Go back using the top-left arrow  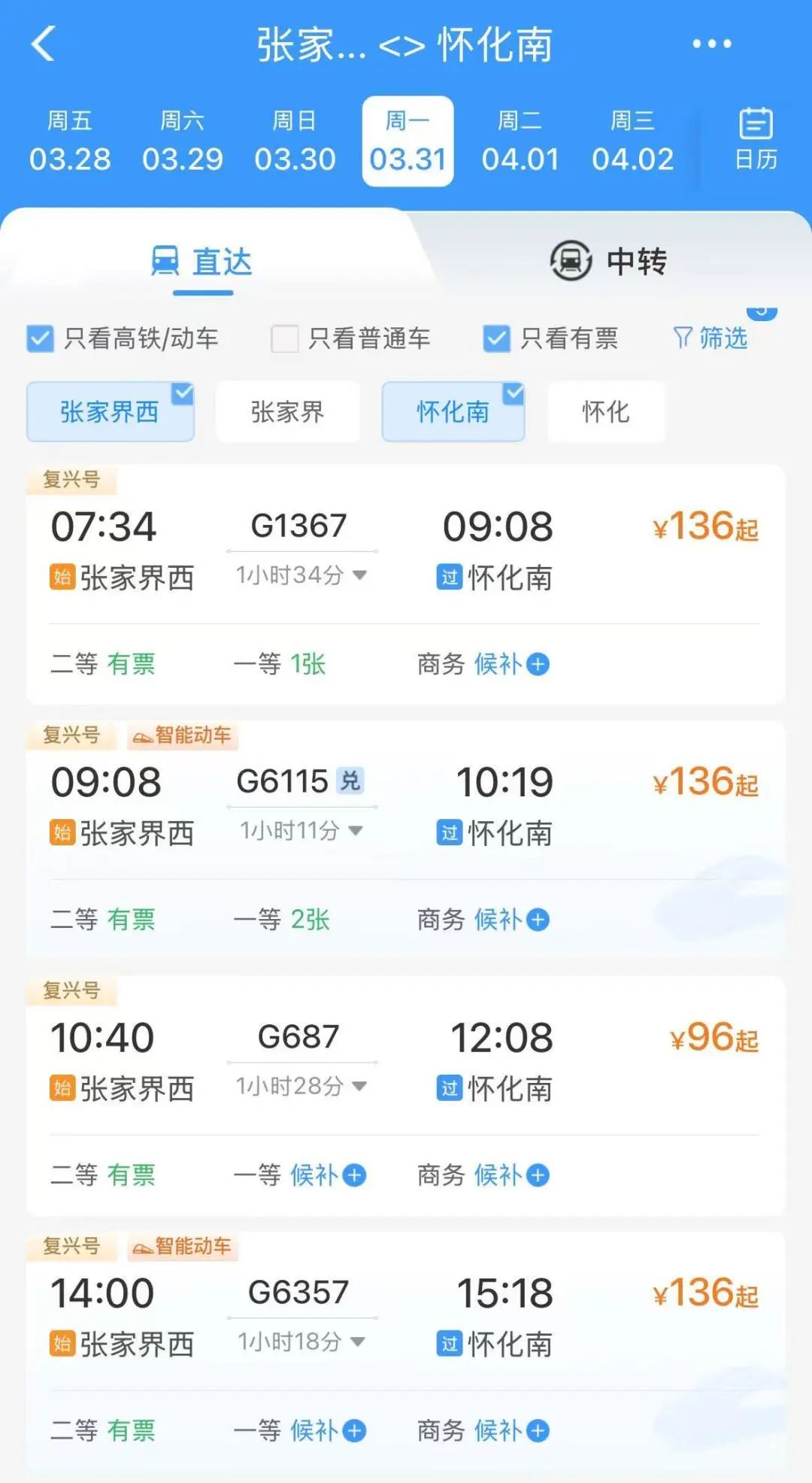44,44
